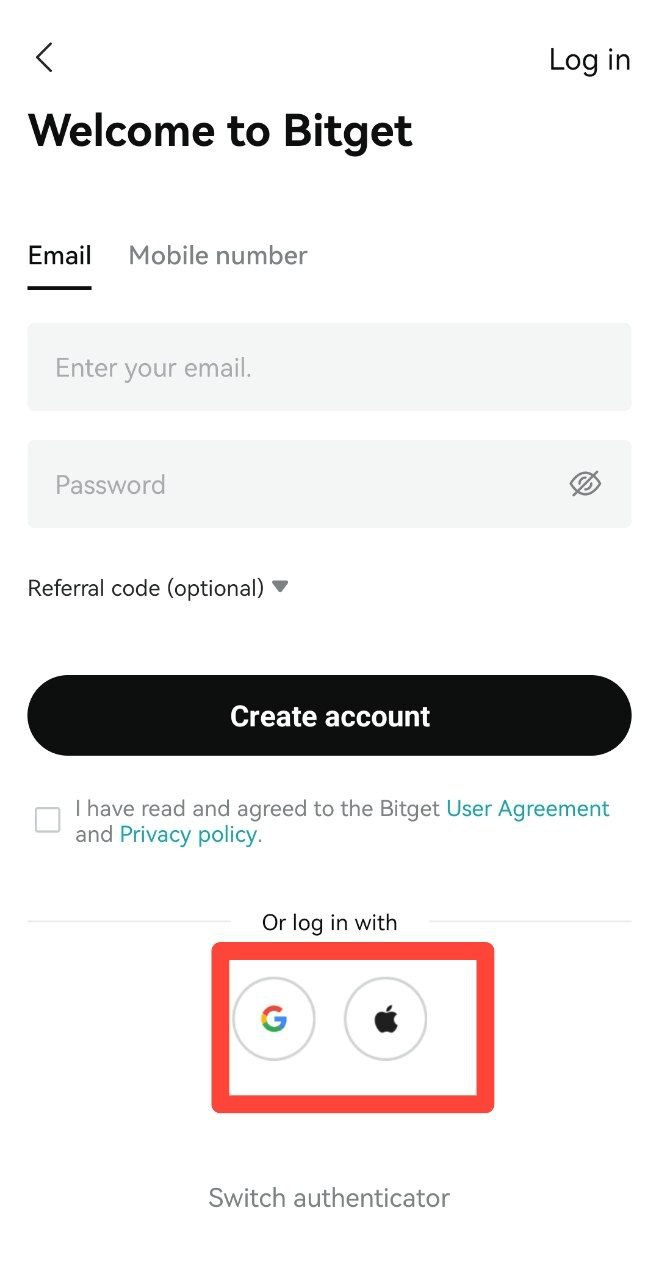Open the Privacy policy link

(x=188, y=835)
